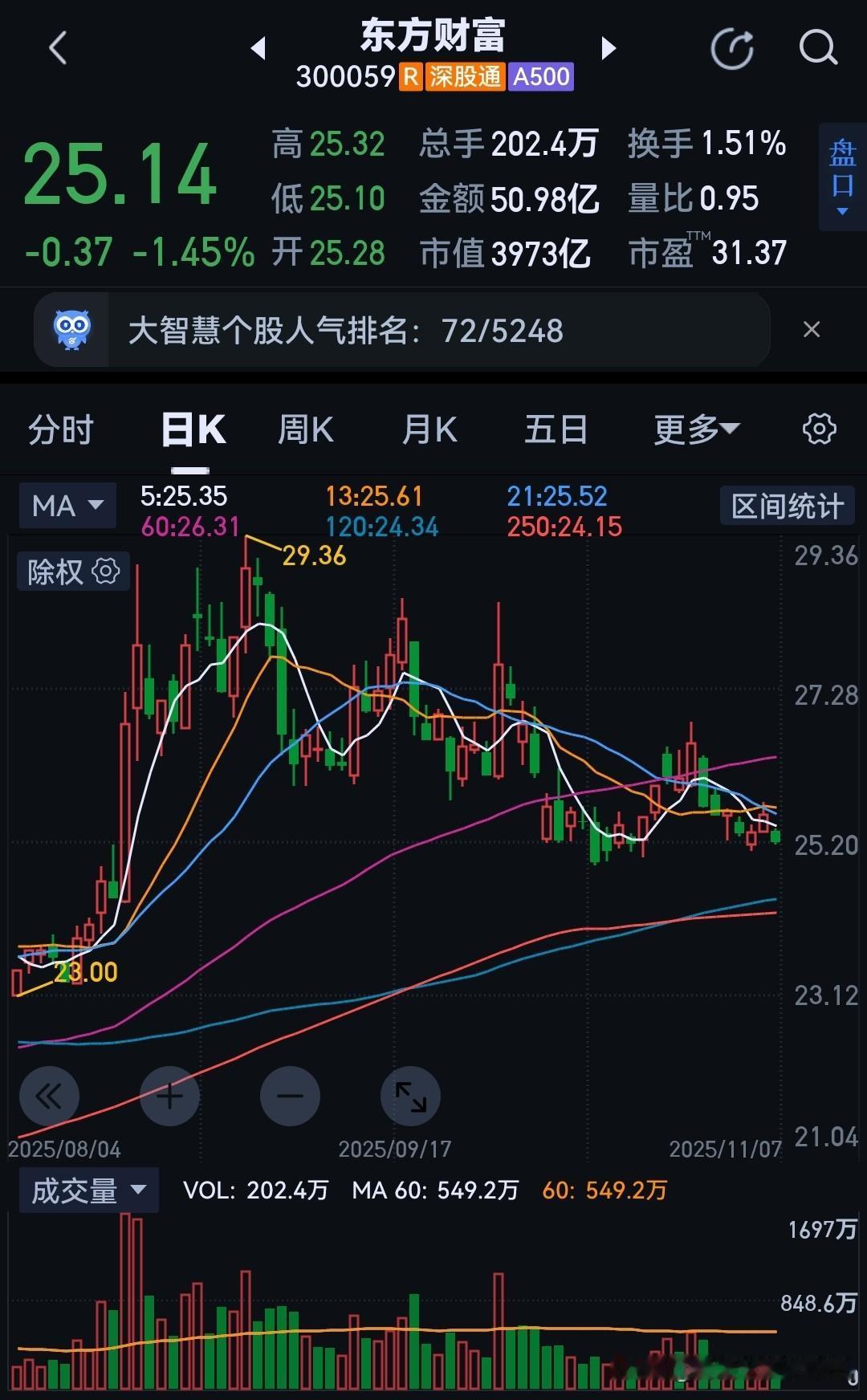
Task: Click the owl icon in popularity banner
Action: point(72,329)
